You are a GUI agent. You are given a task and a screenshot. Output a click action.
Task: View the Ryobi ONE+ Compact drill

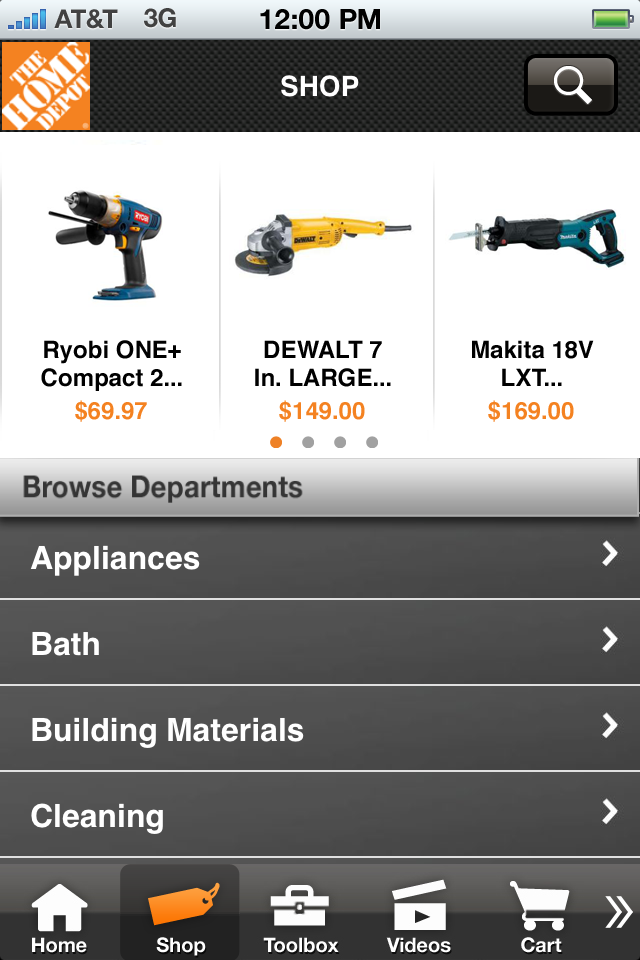pyautogui.click(x=110, y=300)
